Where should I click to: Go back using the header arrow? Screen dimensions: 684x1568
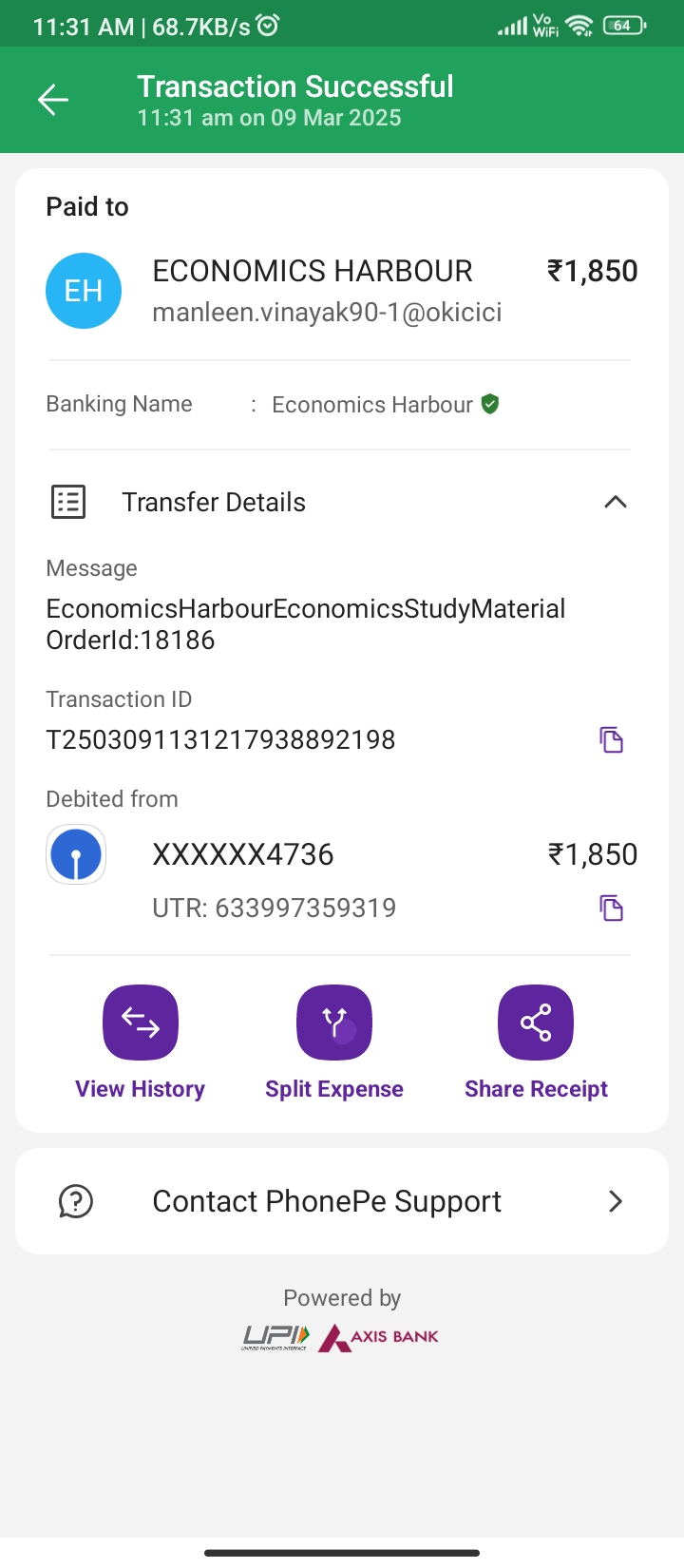[53, 100]
